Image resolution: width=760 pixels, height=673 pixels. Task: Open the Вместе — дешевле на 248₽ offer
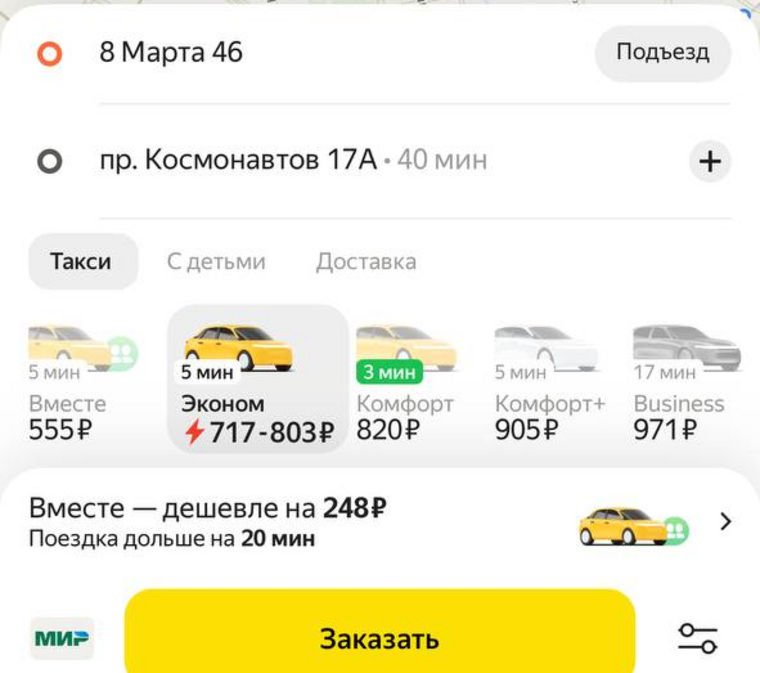[x=380, y=522]
